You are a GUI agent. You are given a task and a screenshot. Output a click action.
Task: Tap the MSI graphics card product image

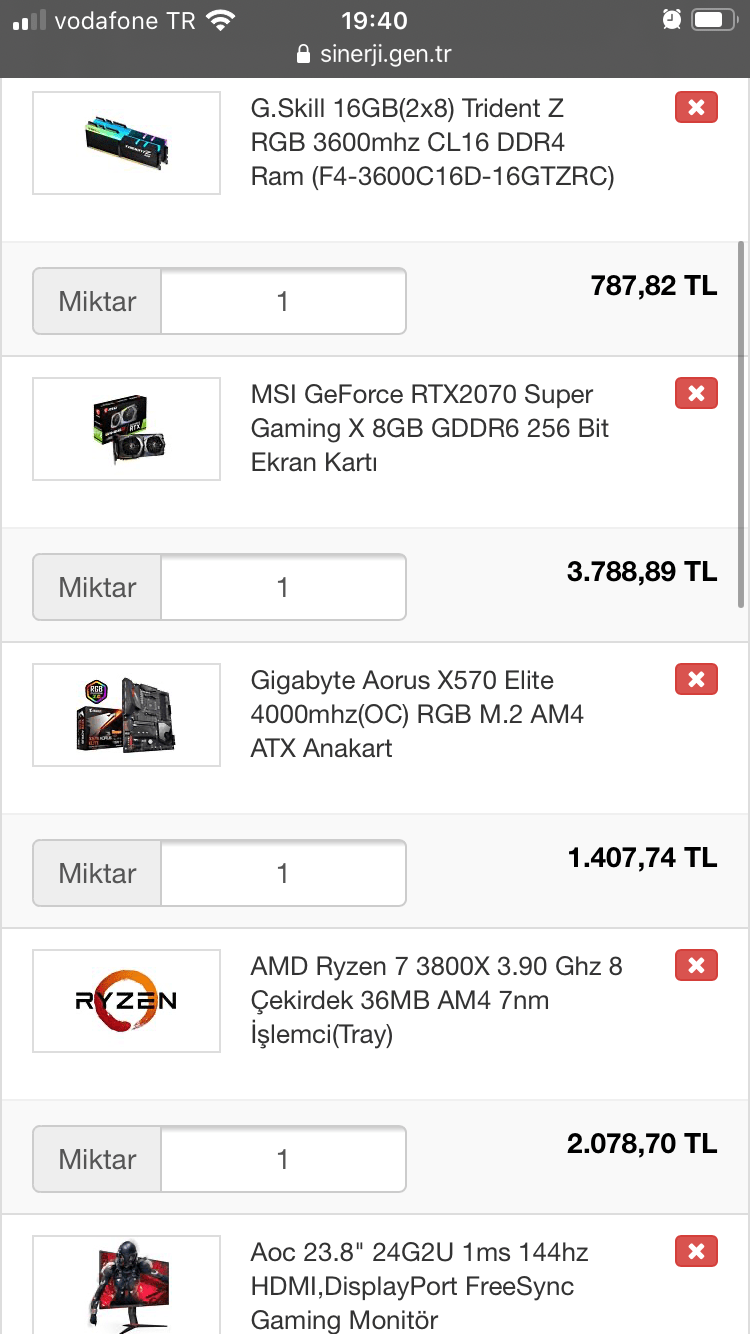(x=126, y=429)
